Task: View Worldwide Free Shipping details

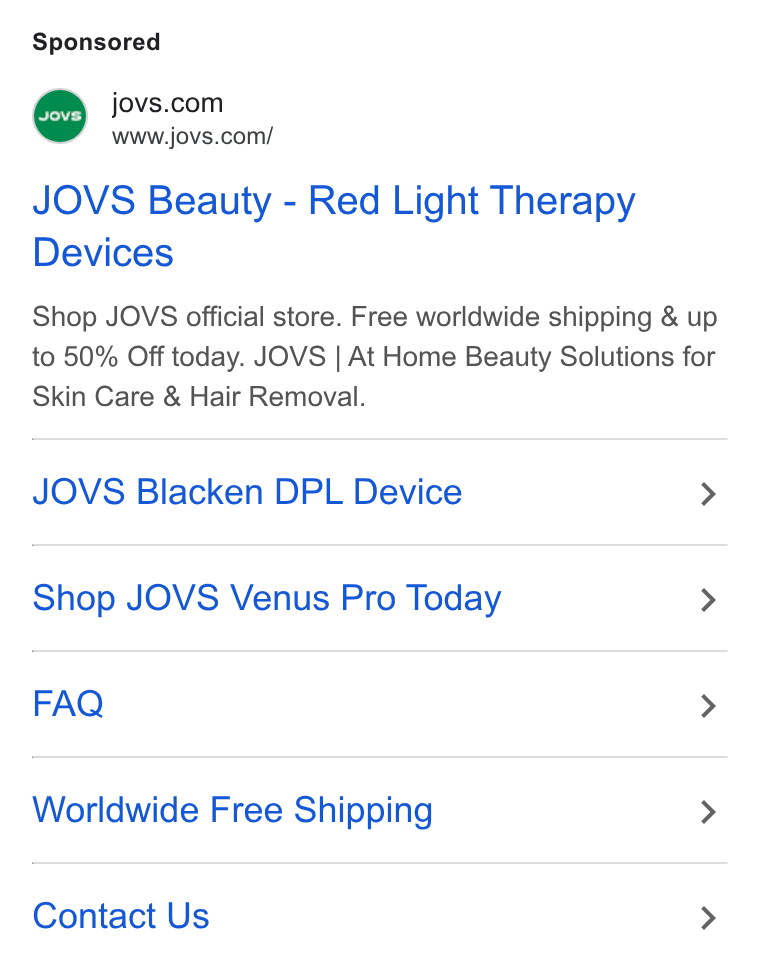Action: (380, 811)
